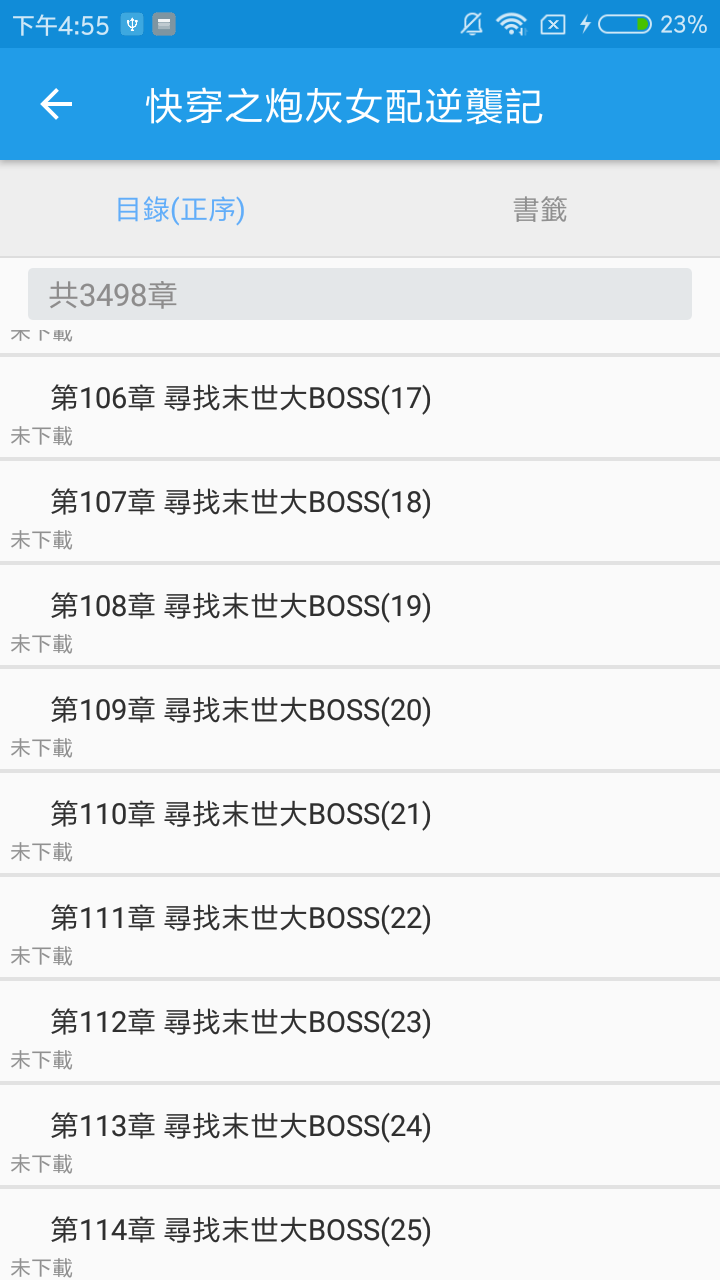Switch to the 書籤 tab

[540, 209]
